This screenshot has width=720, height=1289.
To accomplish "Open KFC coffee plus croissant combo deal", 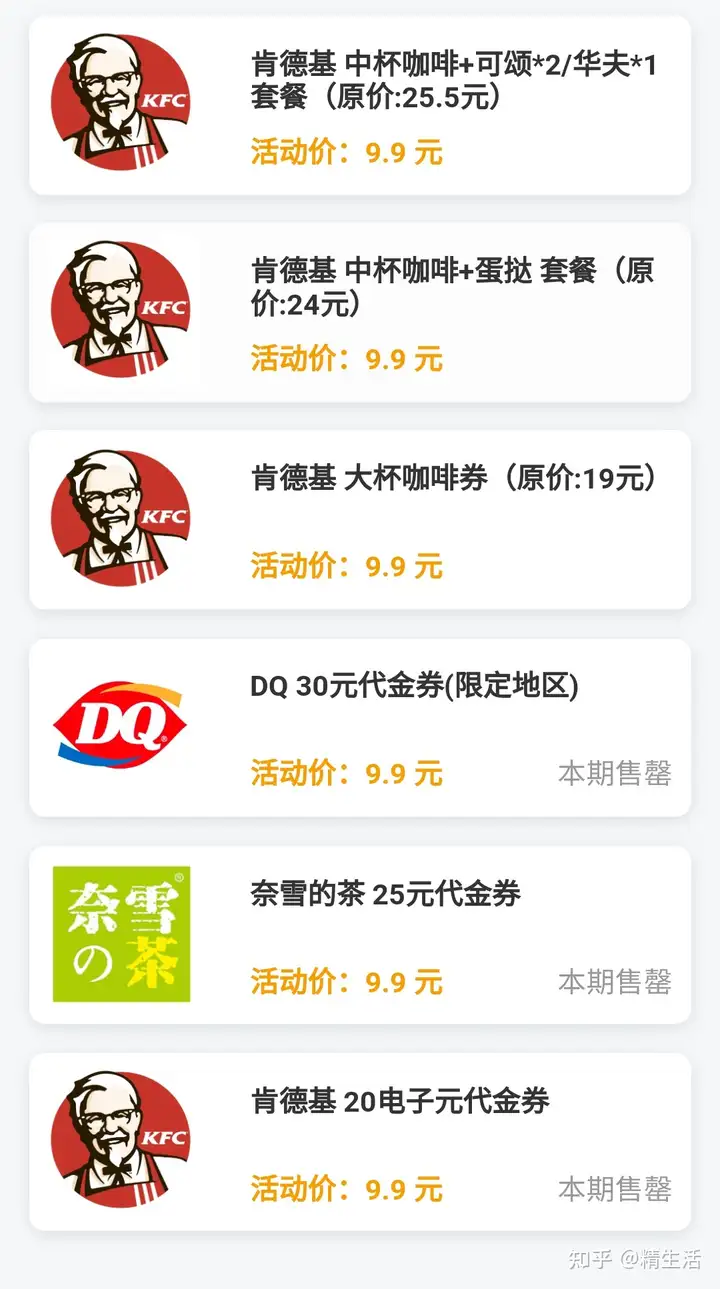I will point(360,105).
